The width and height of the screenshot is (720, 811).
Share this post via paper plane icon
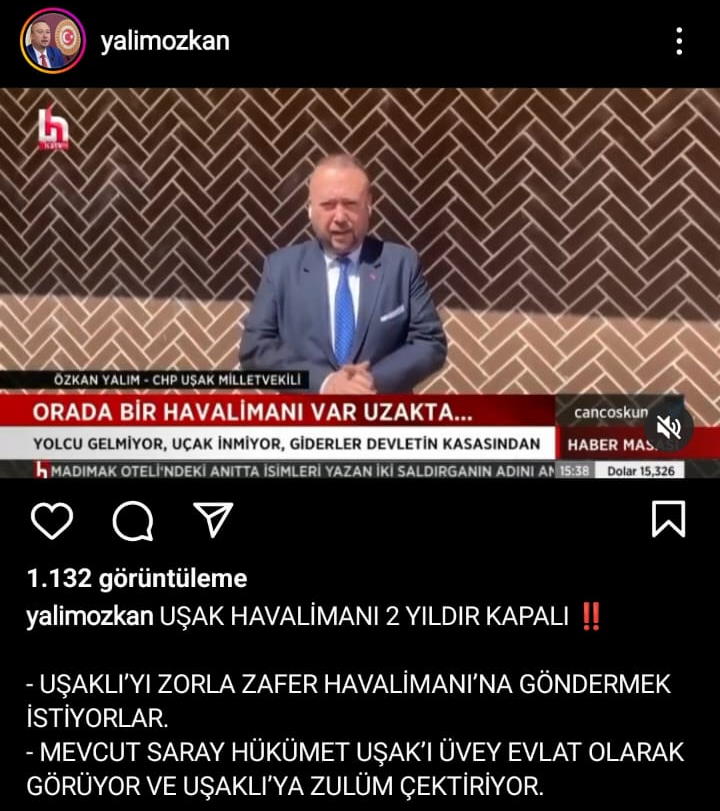tap(212, 520)
